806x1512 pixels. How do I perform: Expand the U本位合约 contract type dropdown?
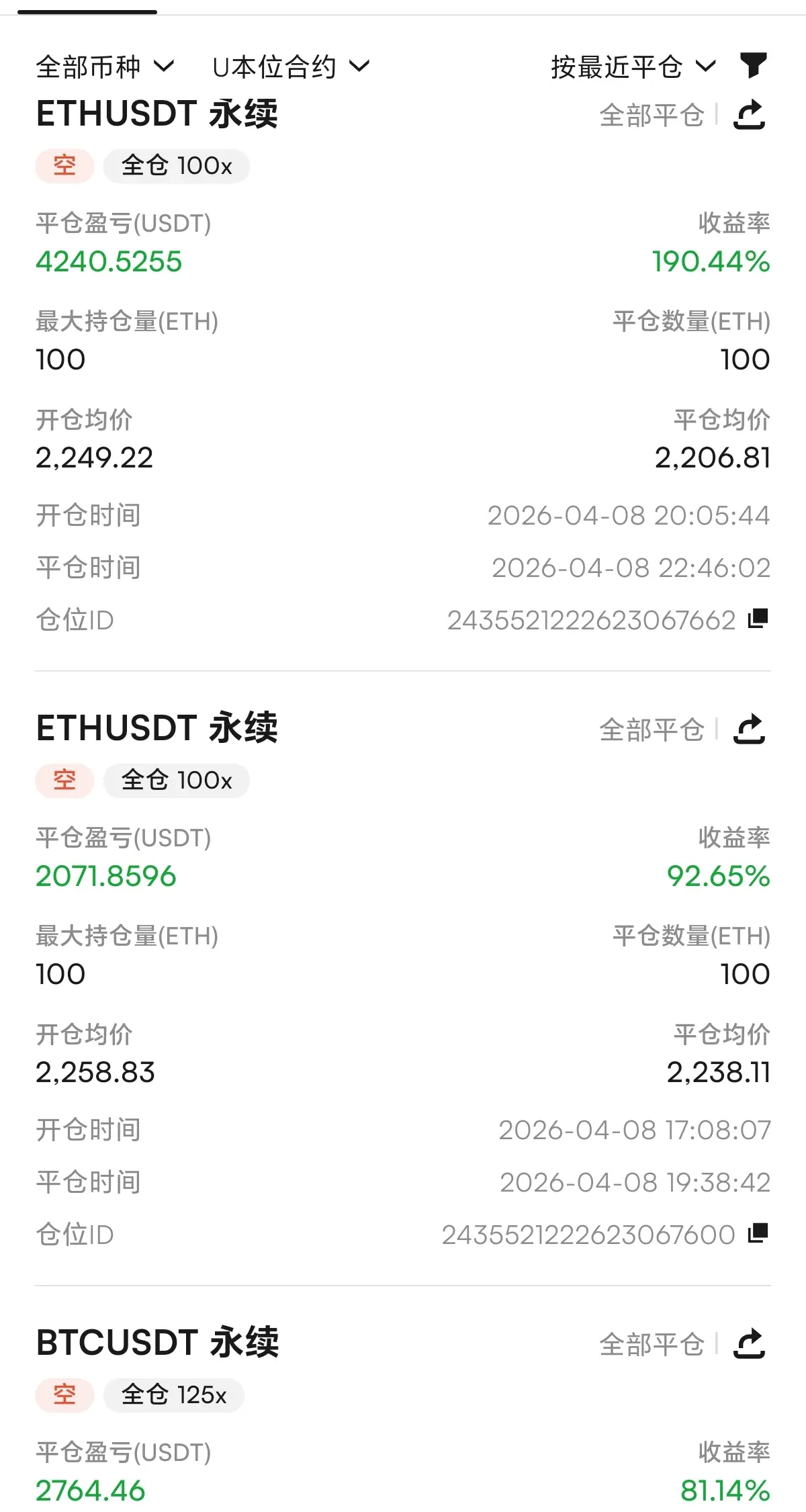coord(291,66)
